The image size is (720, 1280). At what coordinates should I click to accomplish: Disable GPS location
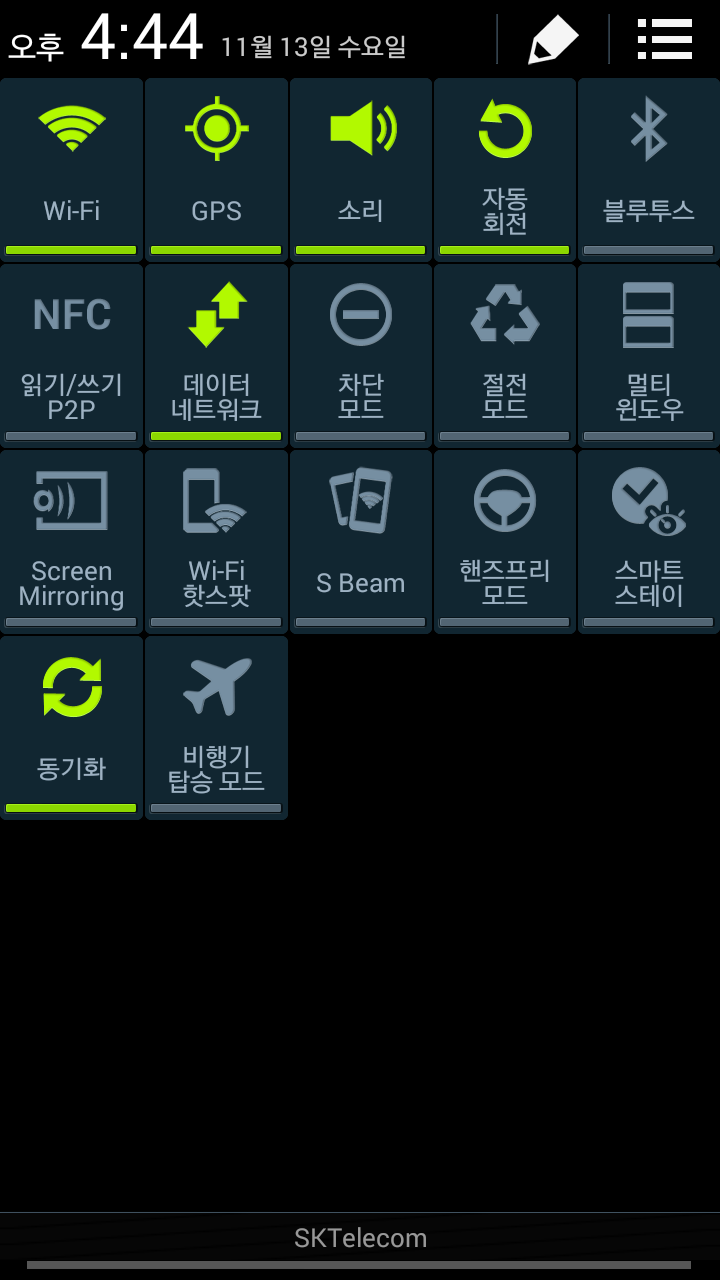coord(216,168)
